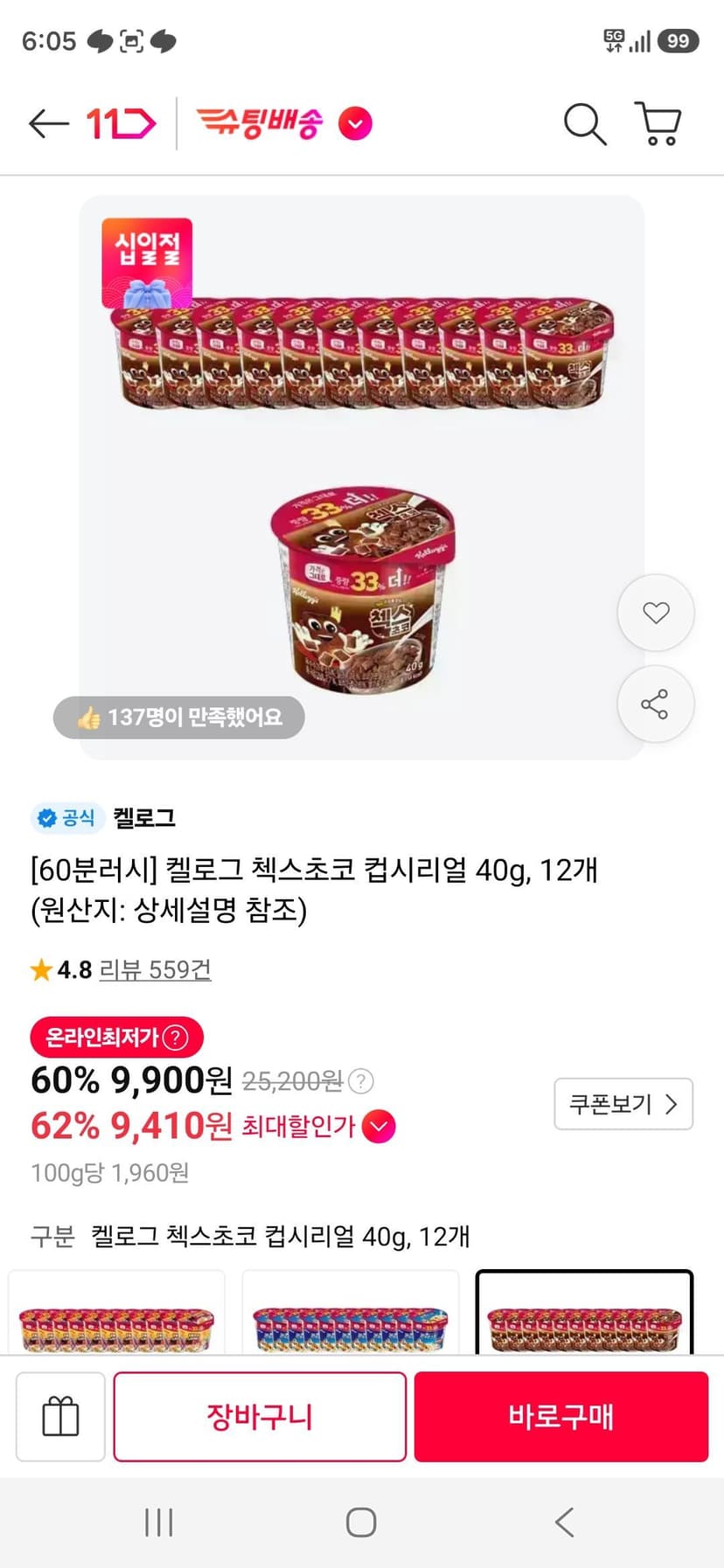The image size is (724, 1568).
Task: Expand the 최대할인가 details
Action: point(378,1127)
